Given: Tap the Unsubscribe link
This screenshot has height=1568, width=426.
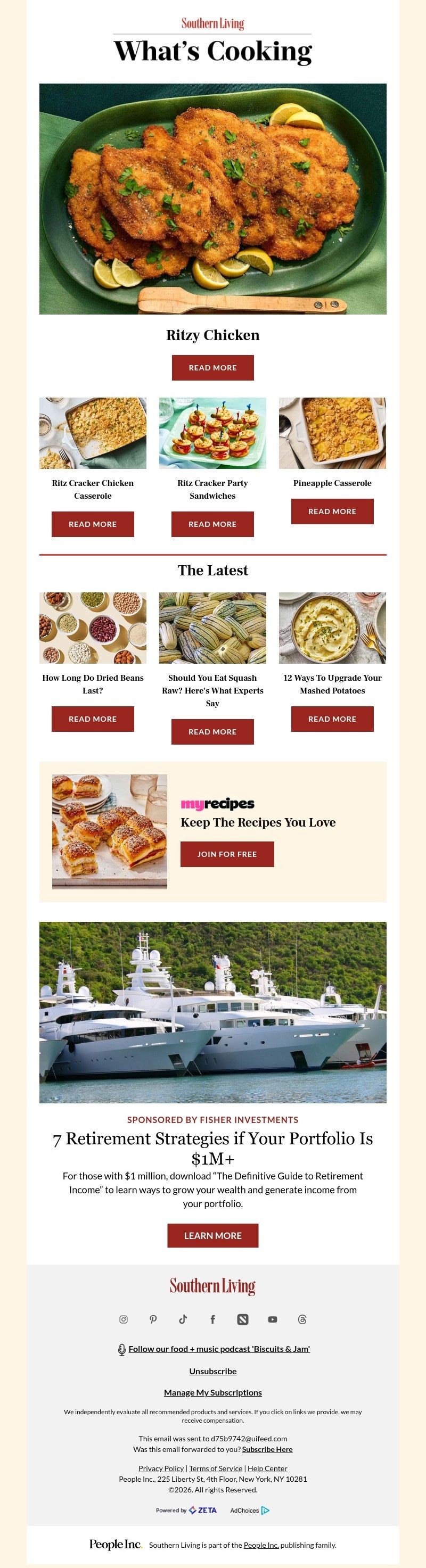Looking at the screenshot, I should [x=212, y=1371].
